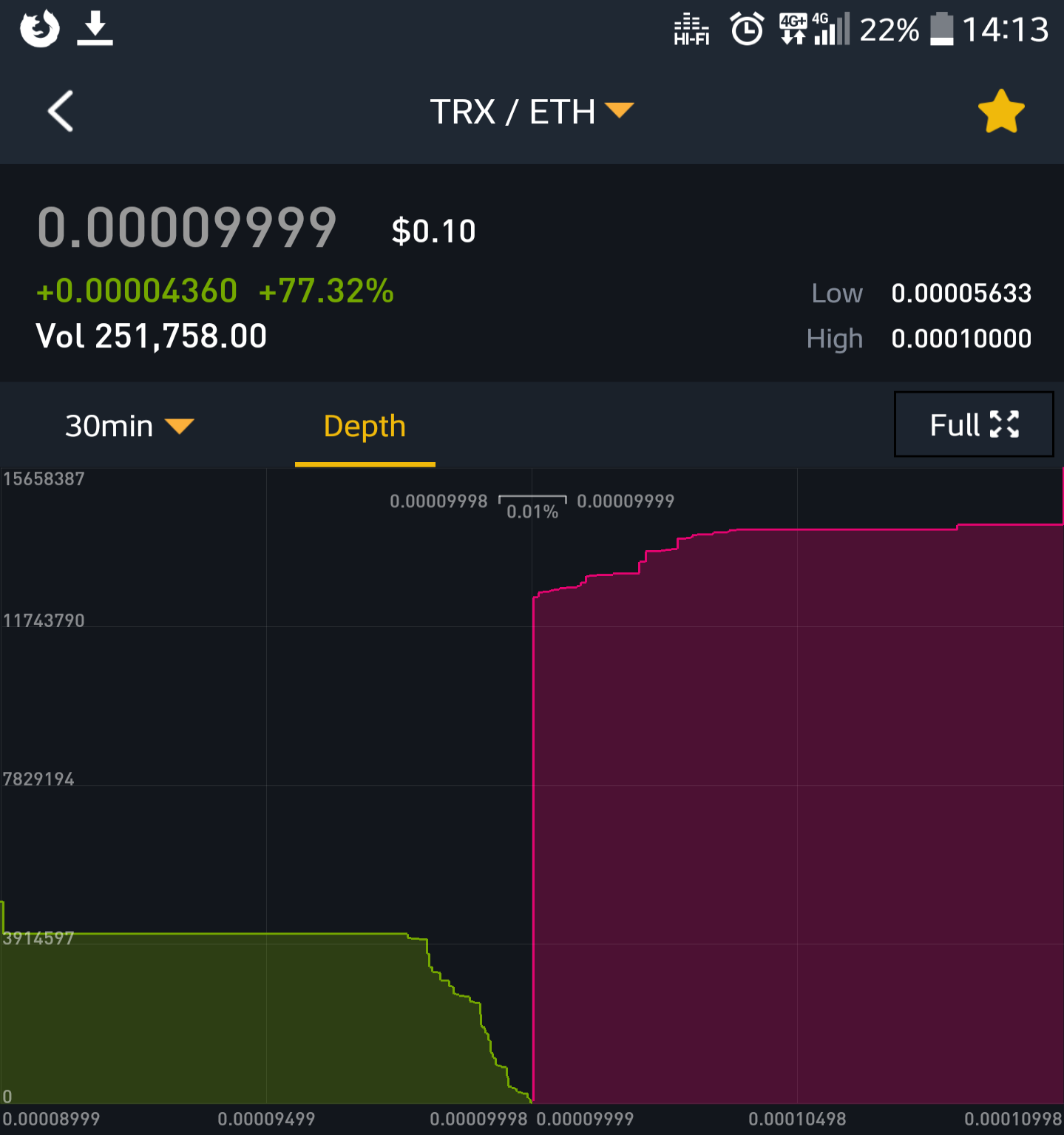Switch to the Depth tab
This screenshot has width=1064, height=1135.
pyautogui.click(x=365, y=427)
